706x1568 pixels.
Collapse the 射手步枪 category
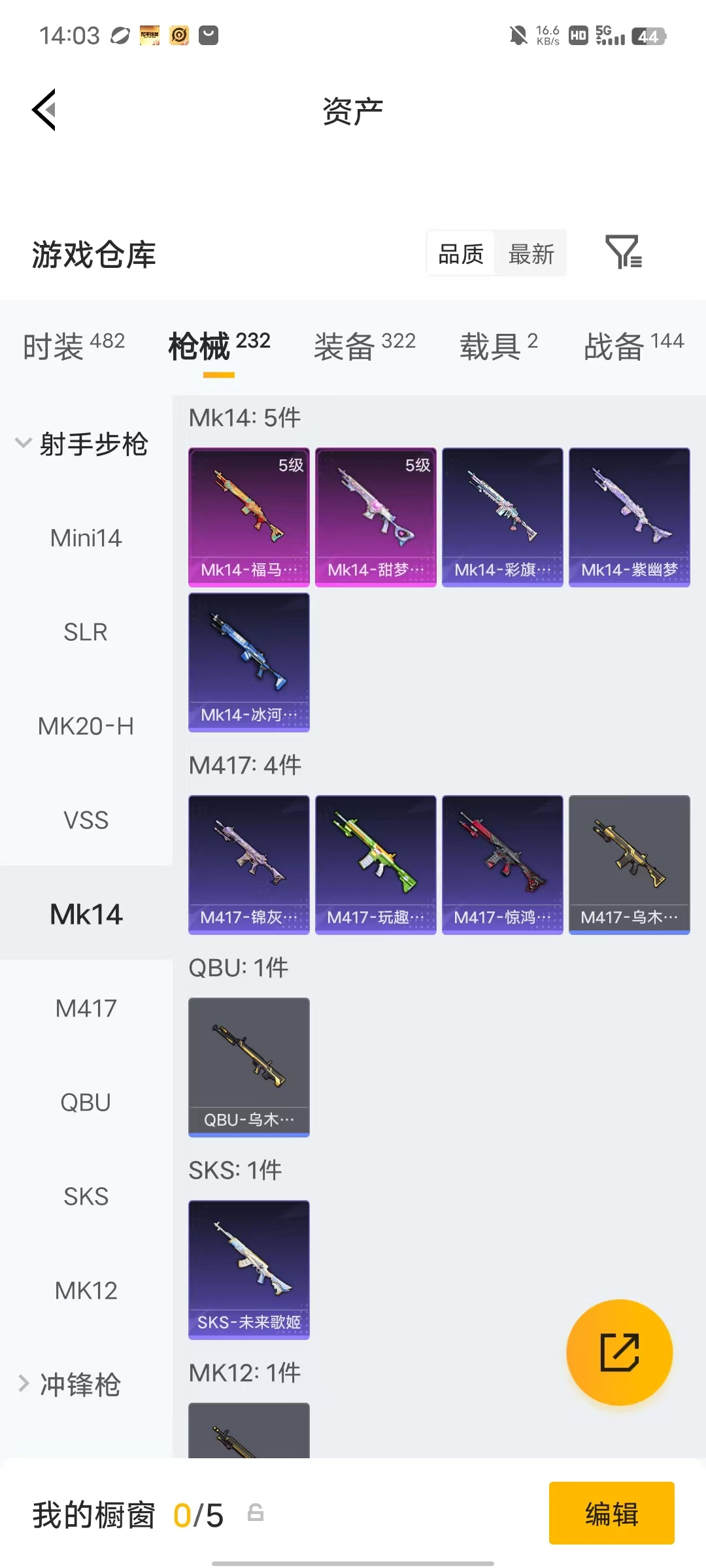point(82,444)
